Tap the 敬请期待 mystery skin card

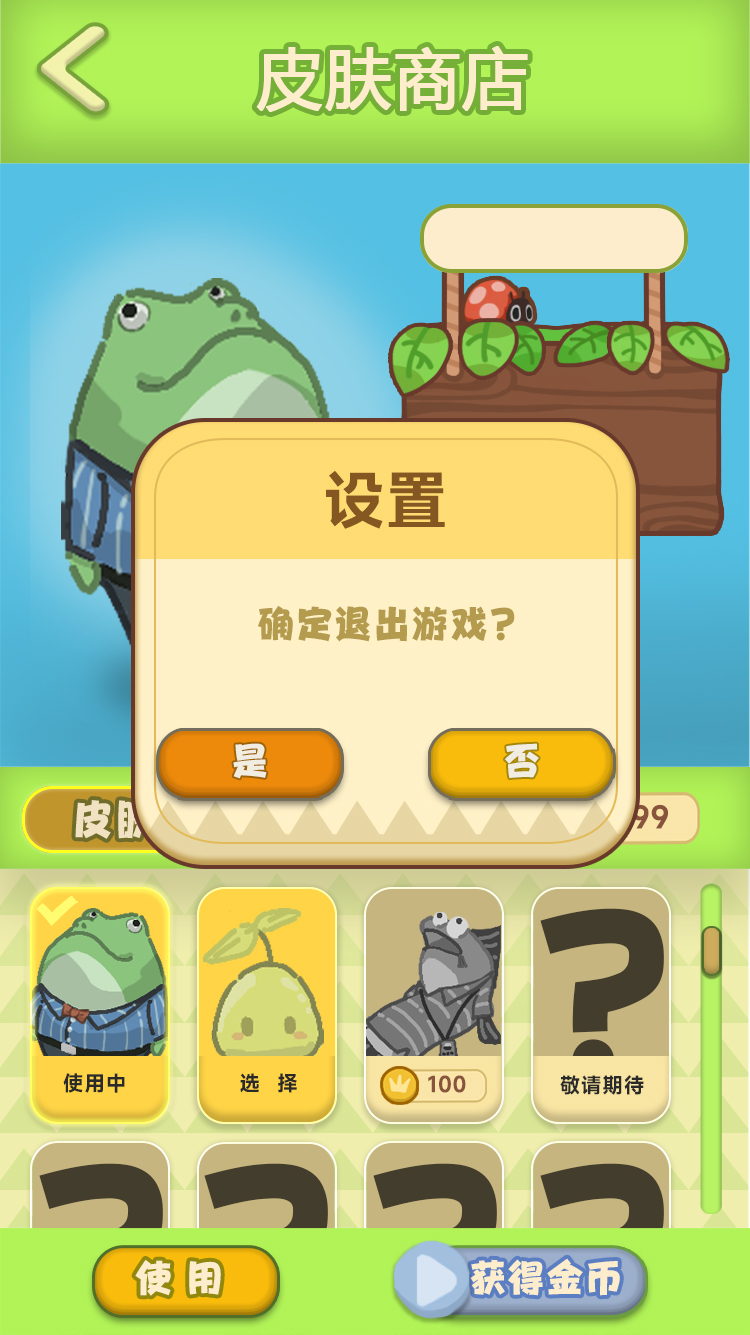600,1003
